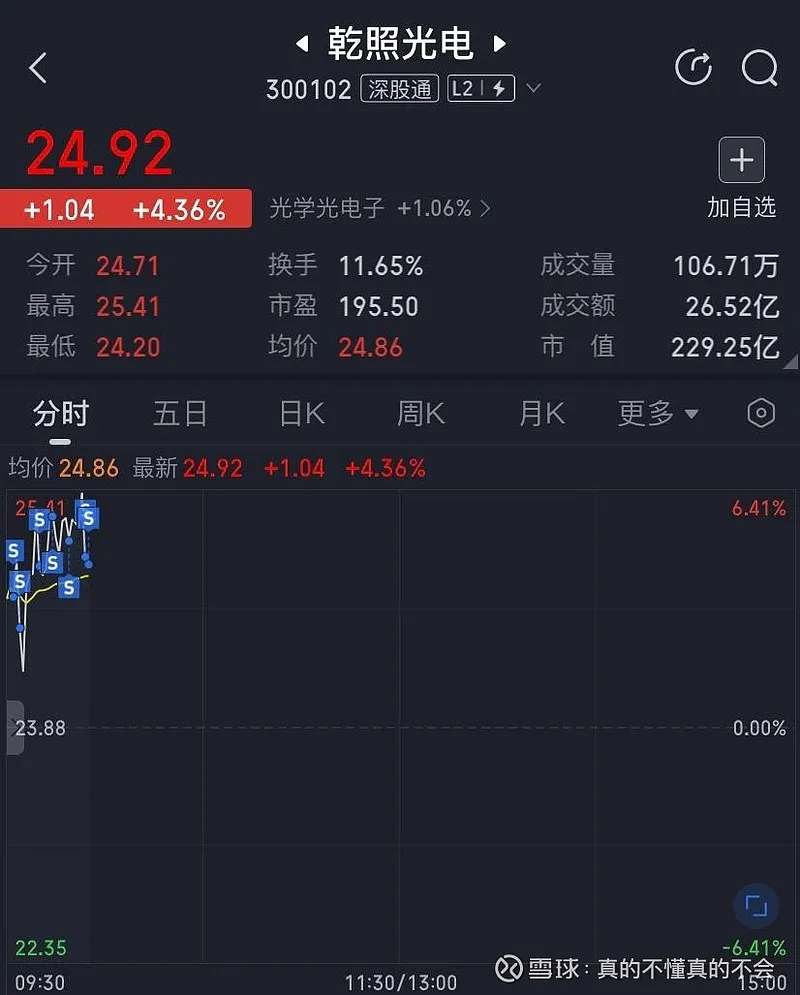This screenshot has height=995, width=800.
Task: Switch to the 五日 chart tab
Action: (x=180, y=413)
